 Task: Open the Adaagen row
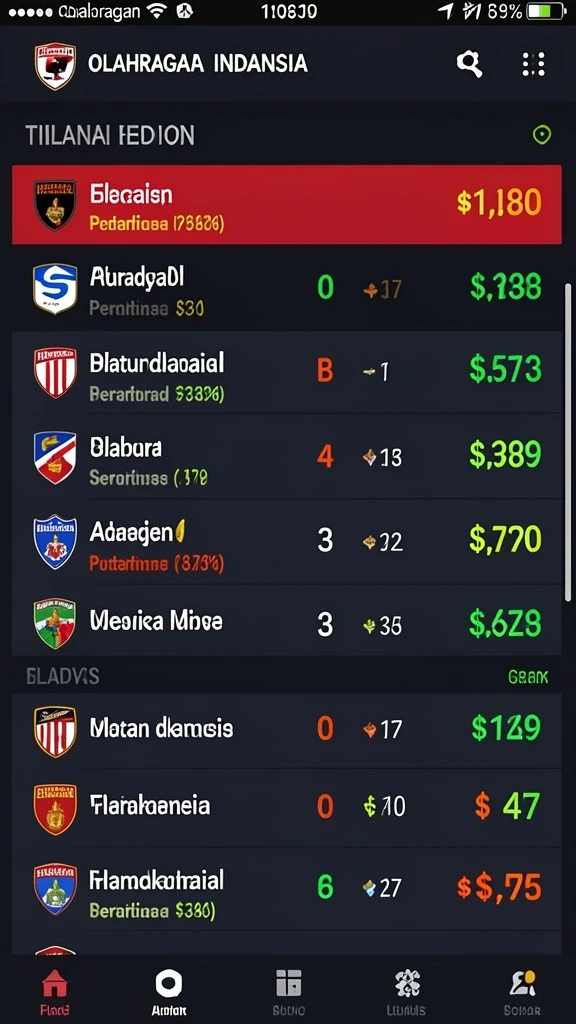pos(287,541)
